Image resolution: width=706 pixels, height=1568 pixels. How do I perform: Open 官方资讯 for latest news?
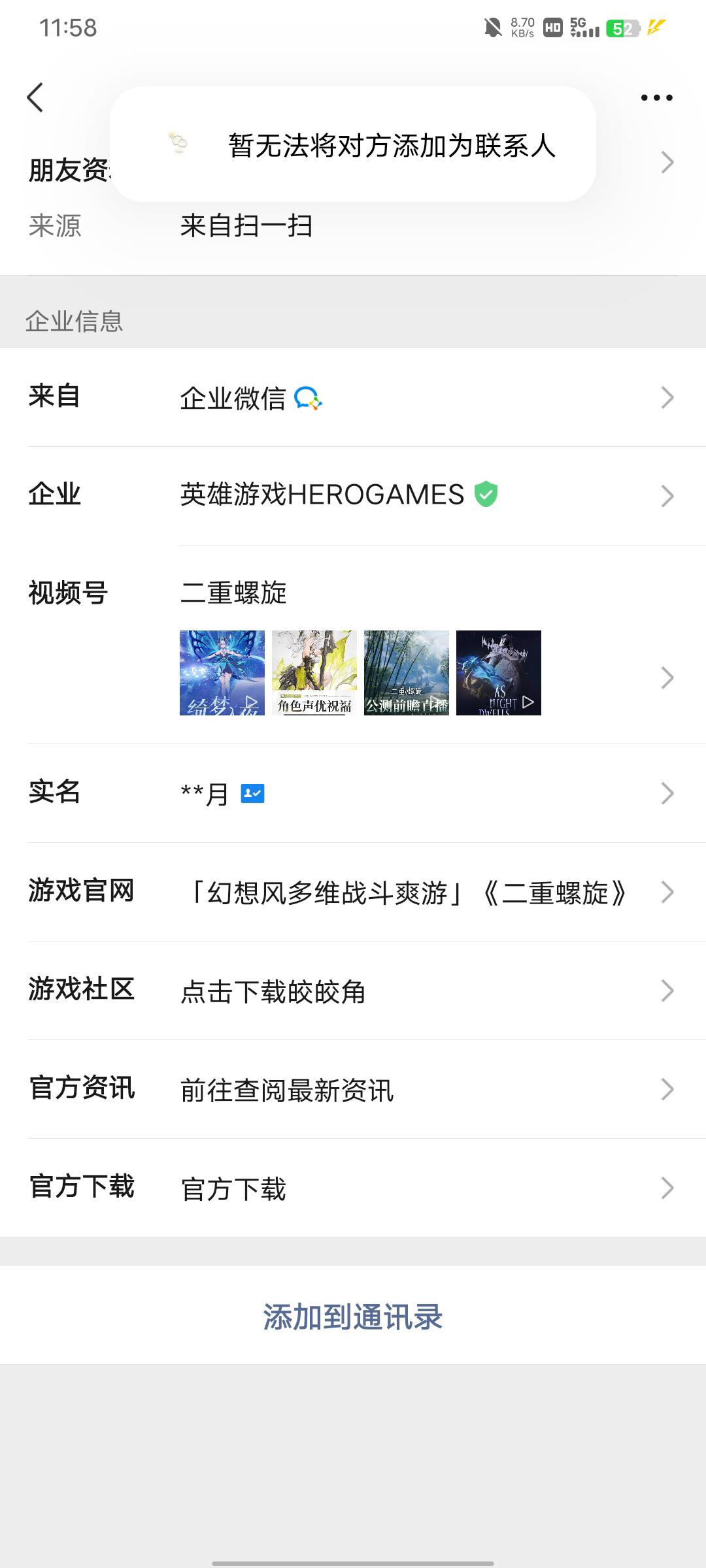pos(353,1089)
